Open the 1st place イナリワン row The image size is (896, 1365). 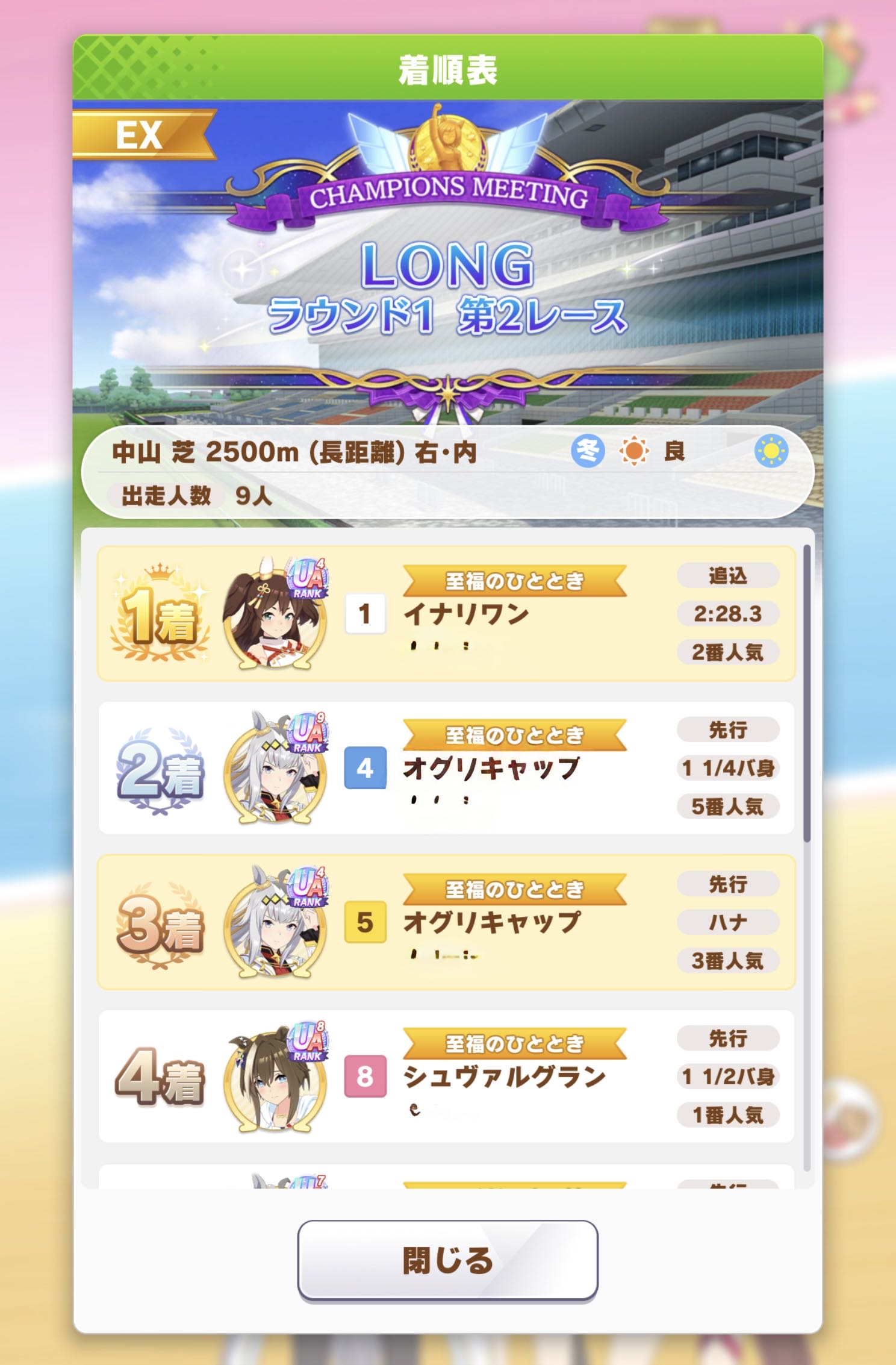[446, 614]
